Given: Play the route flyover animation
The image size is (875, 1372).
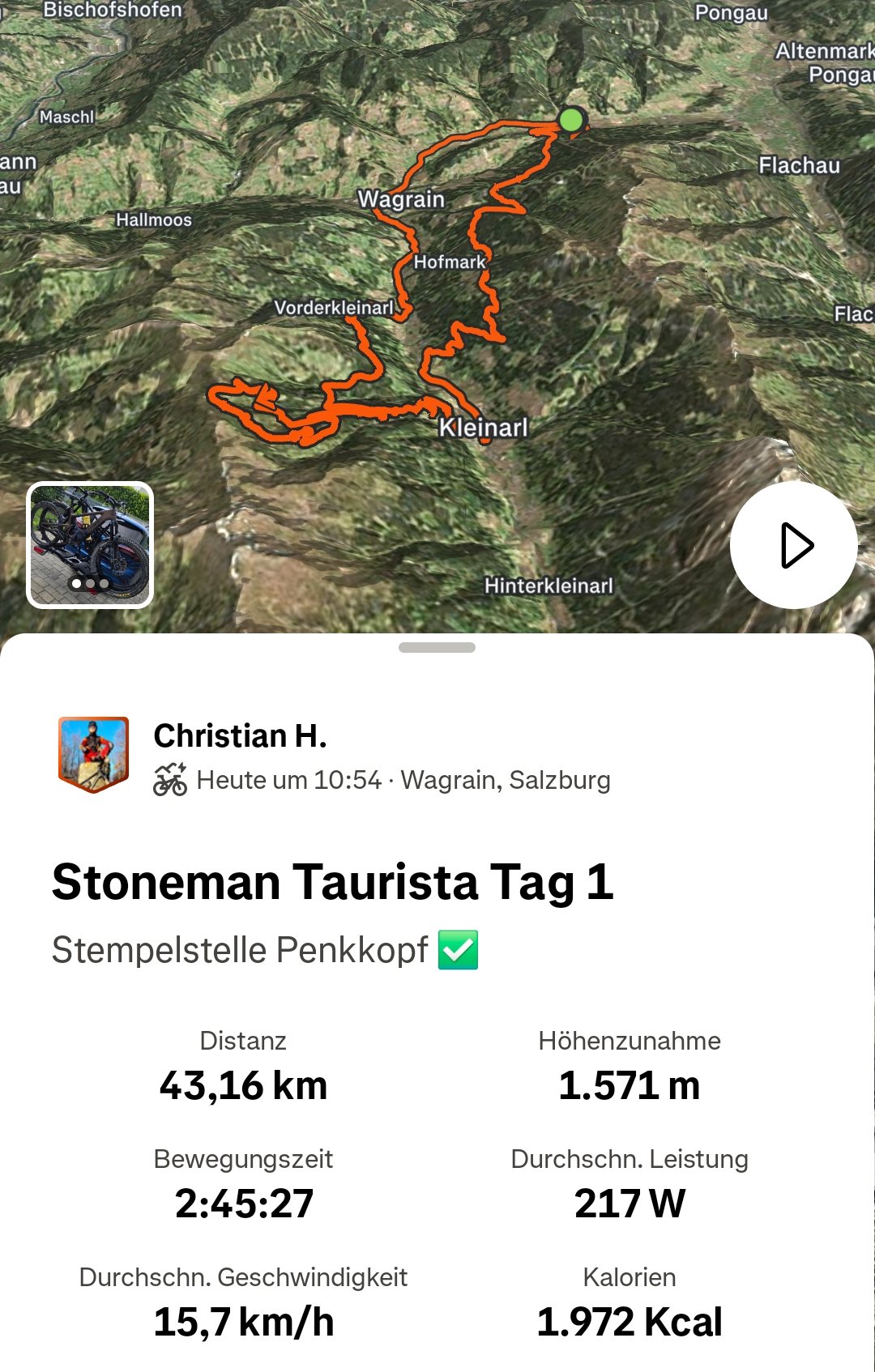Looking at the screenshot, I should 793,545.
